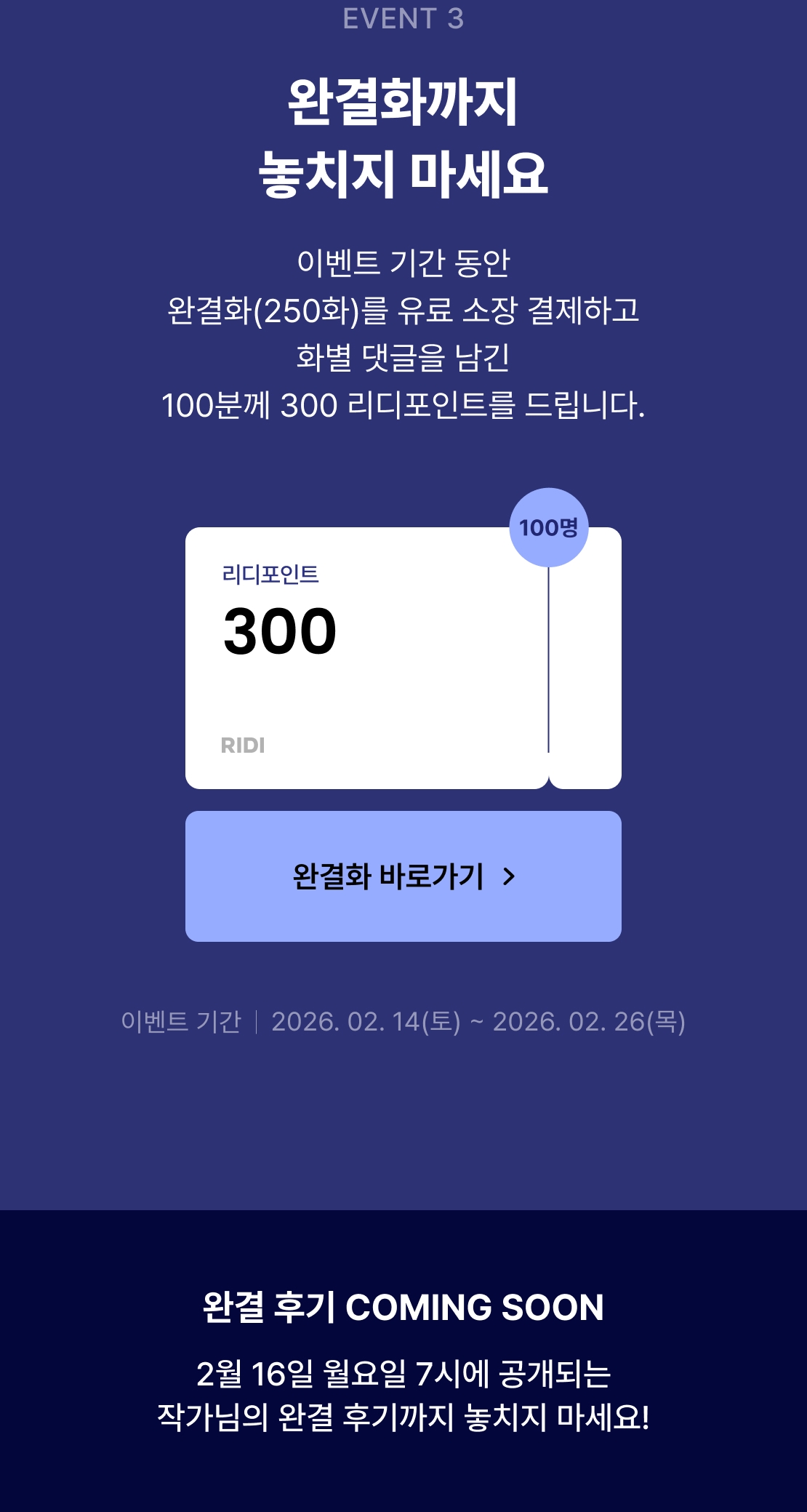Click the 리디포인트 label on coupon
Image resolution: width=807 pixels, height=1512 pixels.
pyautogui.click(x=269, y=575)
